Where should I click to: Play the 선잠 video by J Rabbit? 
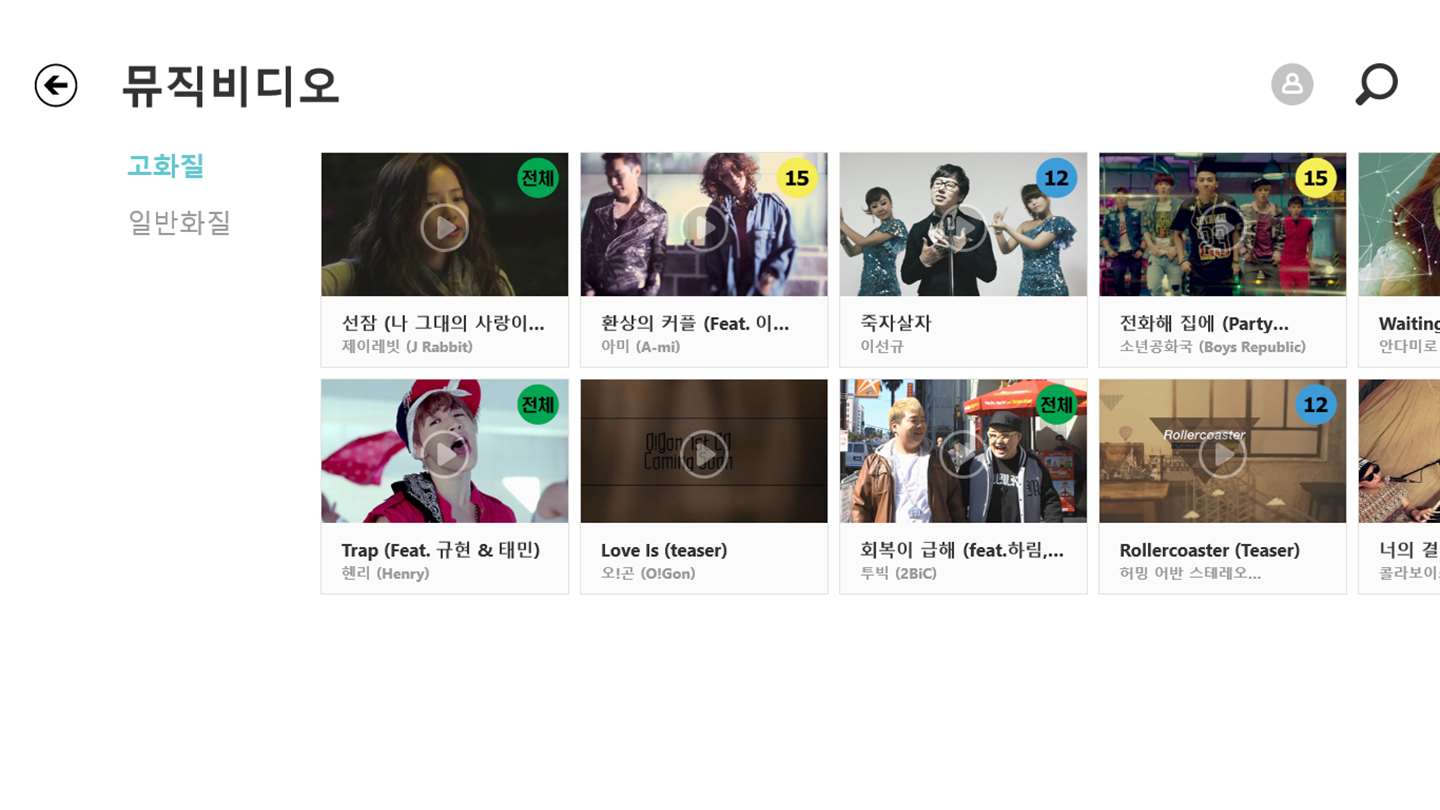pyautogui.click(x=444, y=227)
